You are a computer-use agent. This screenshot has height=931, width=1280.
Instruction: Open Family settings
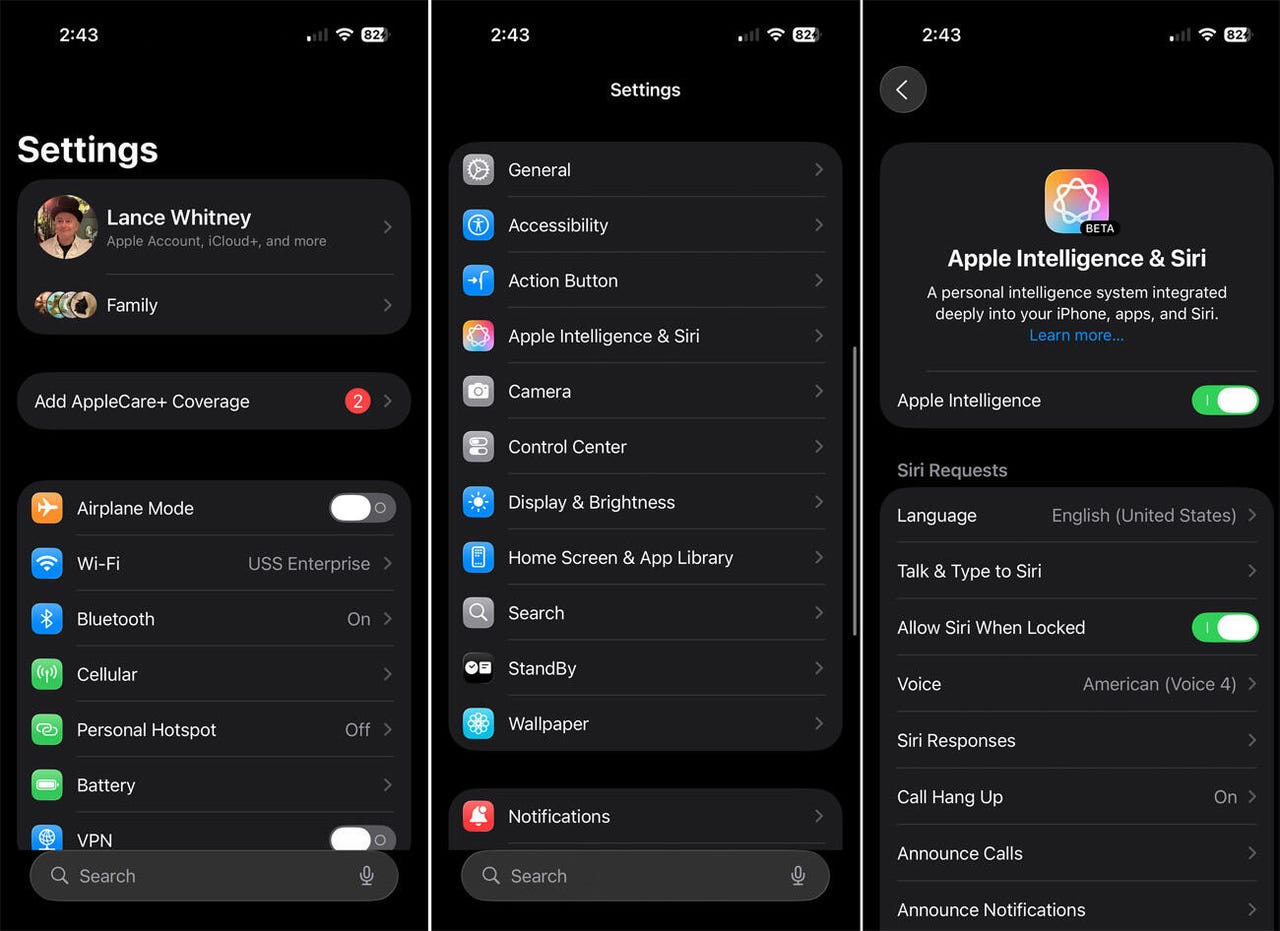[214, 305]
